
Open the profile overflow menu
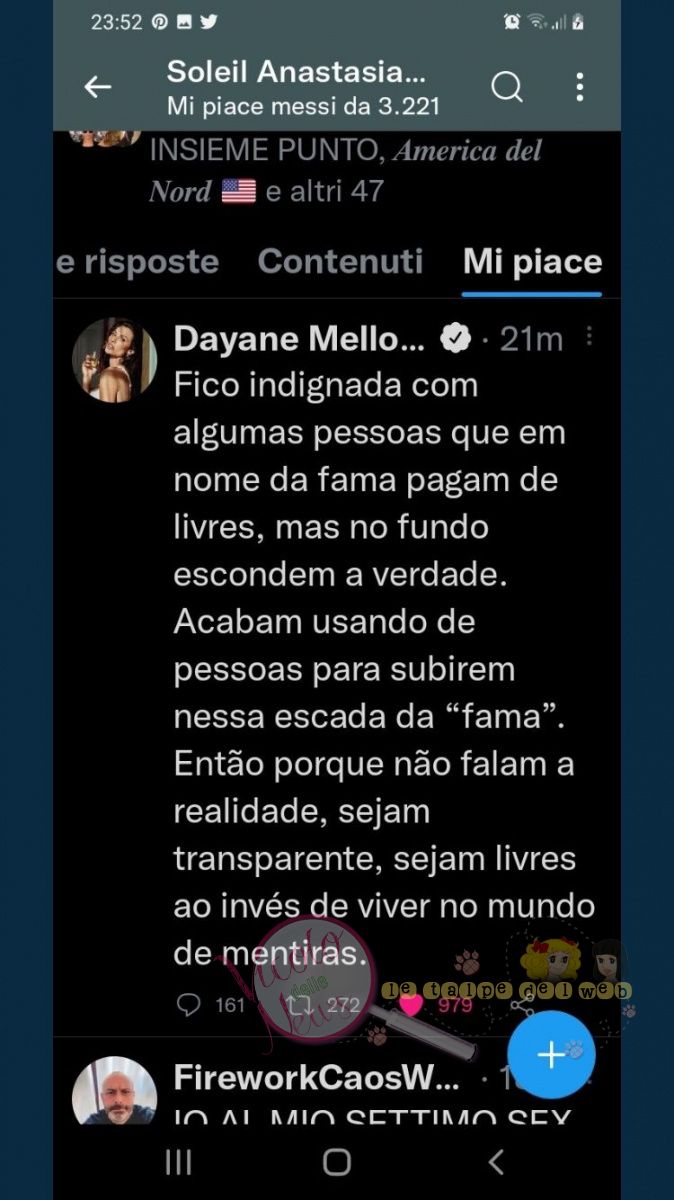(580, 87)
